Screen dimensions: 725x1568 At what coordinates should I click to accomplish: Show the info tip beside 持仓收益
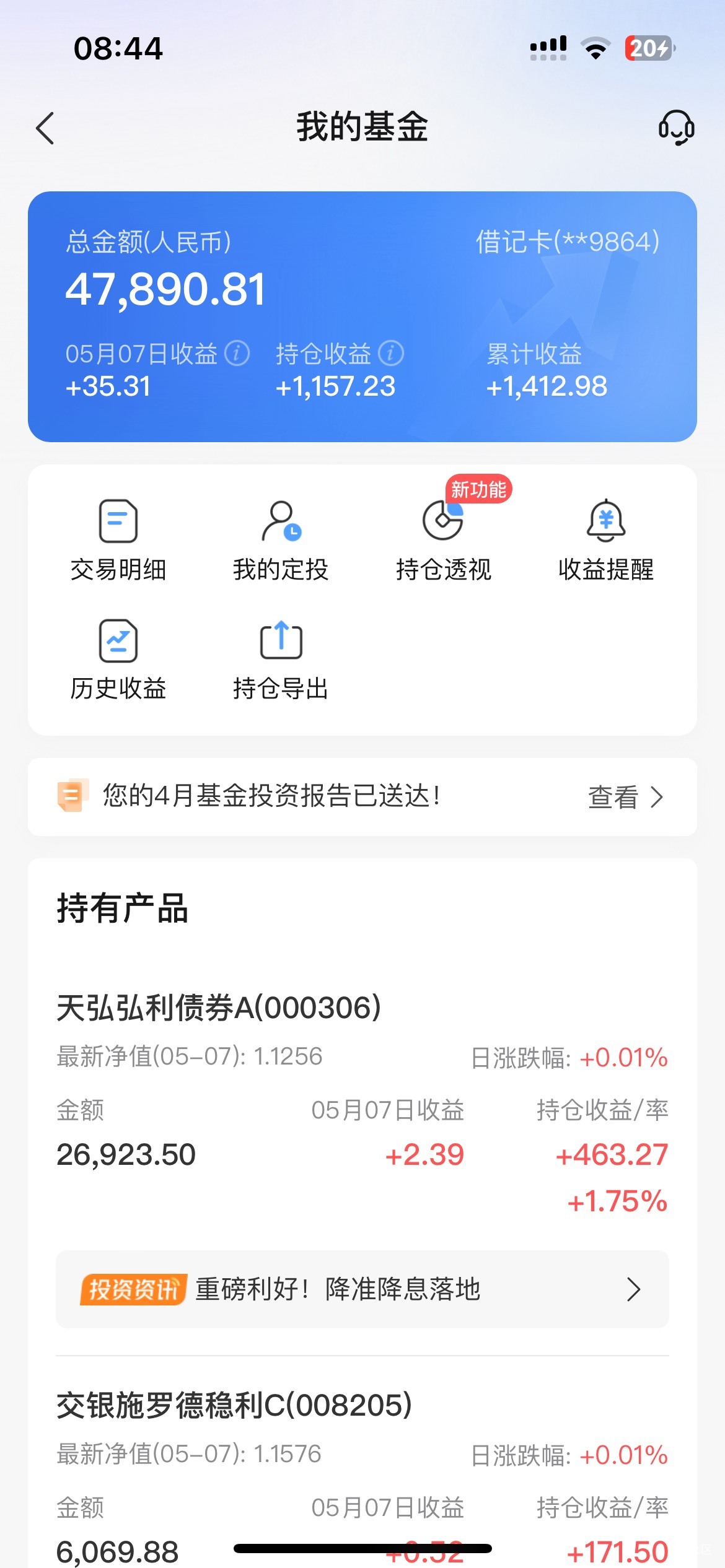pyautogui.click(x=391, y=354)
